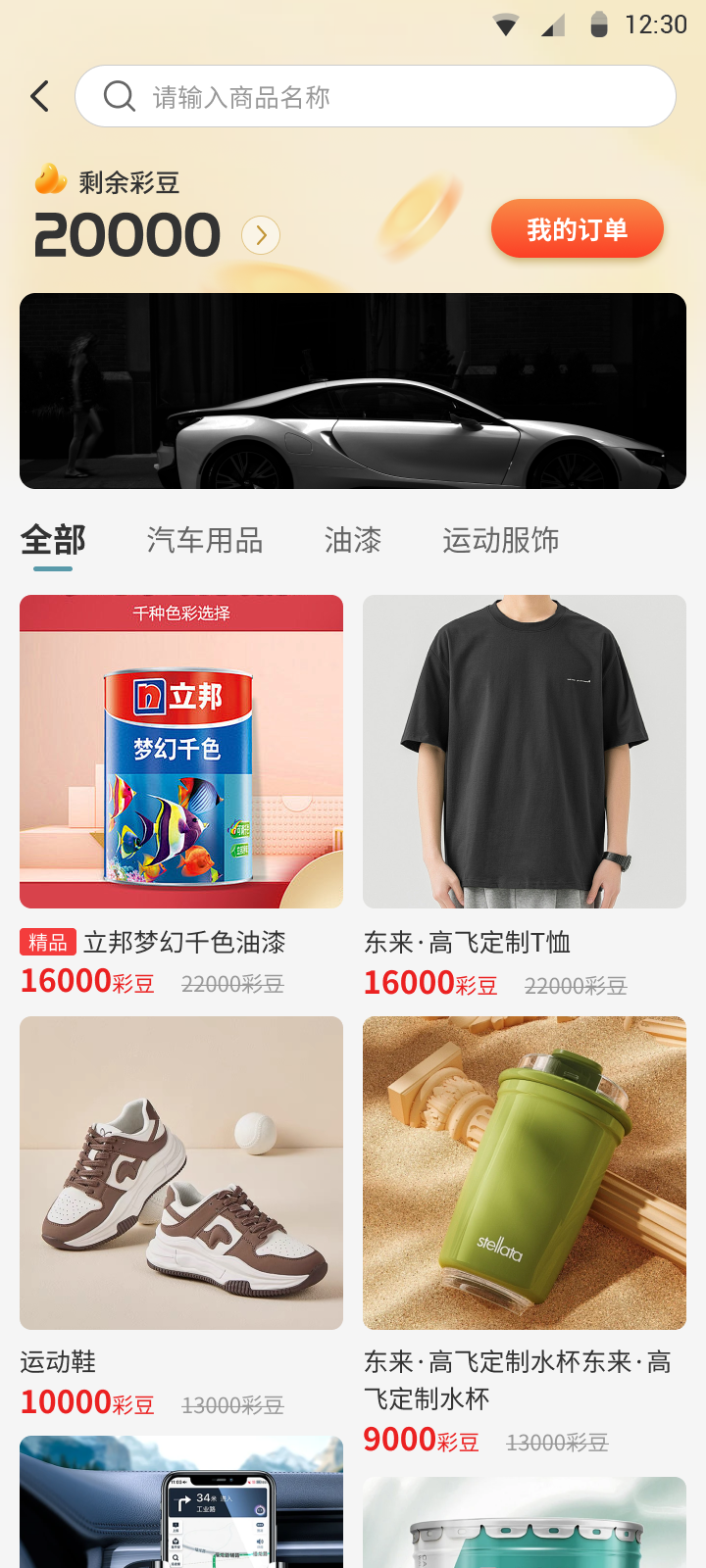
Task: Tap the back arrow at top left
Action: click(38, 95)
